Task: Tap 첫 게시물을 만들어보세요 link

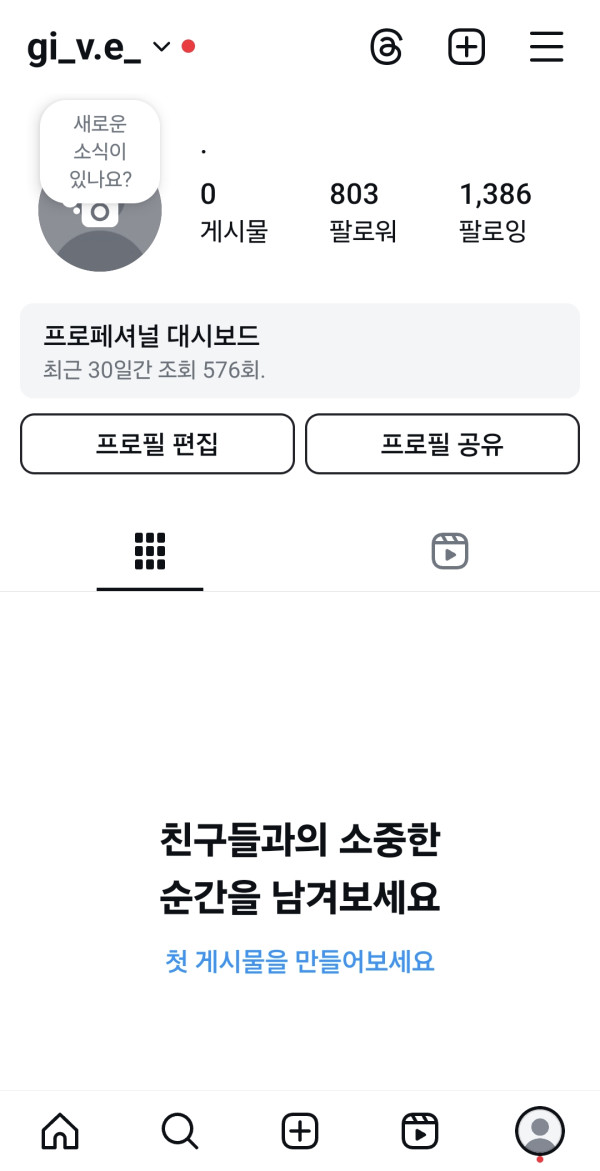Action: [300, 962]
